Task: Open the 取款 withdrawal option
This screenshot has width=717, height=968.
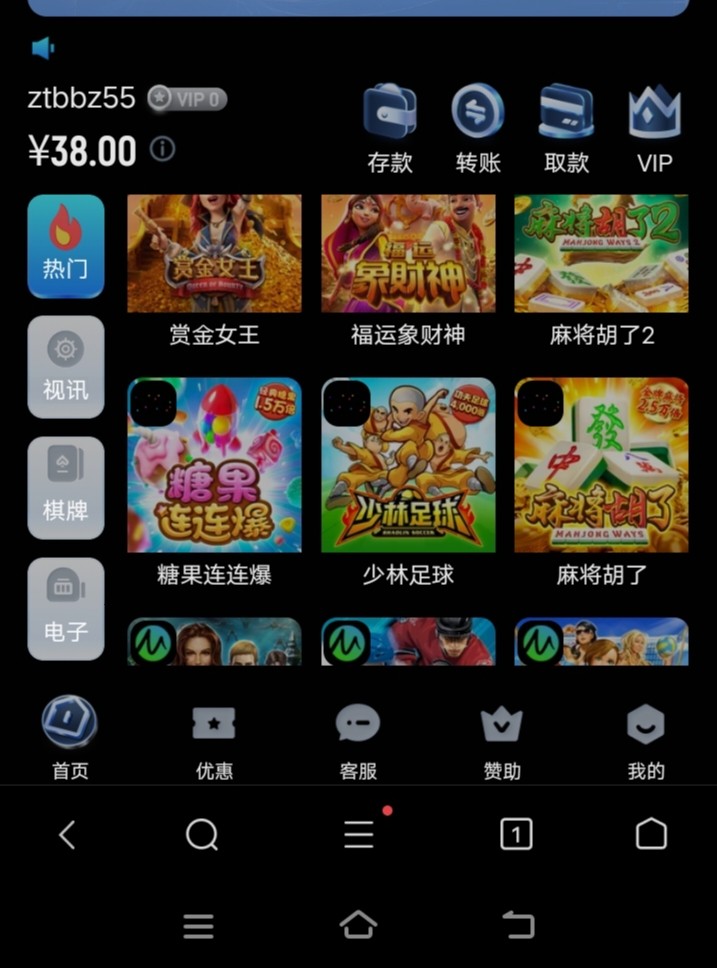Action: [x=566, y=127]
